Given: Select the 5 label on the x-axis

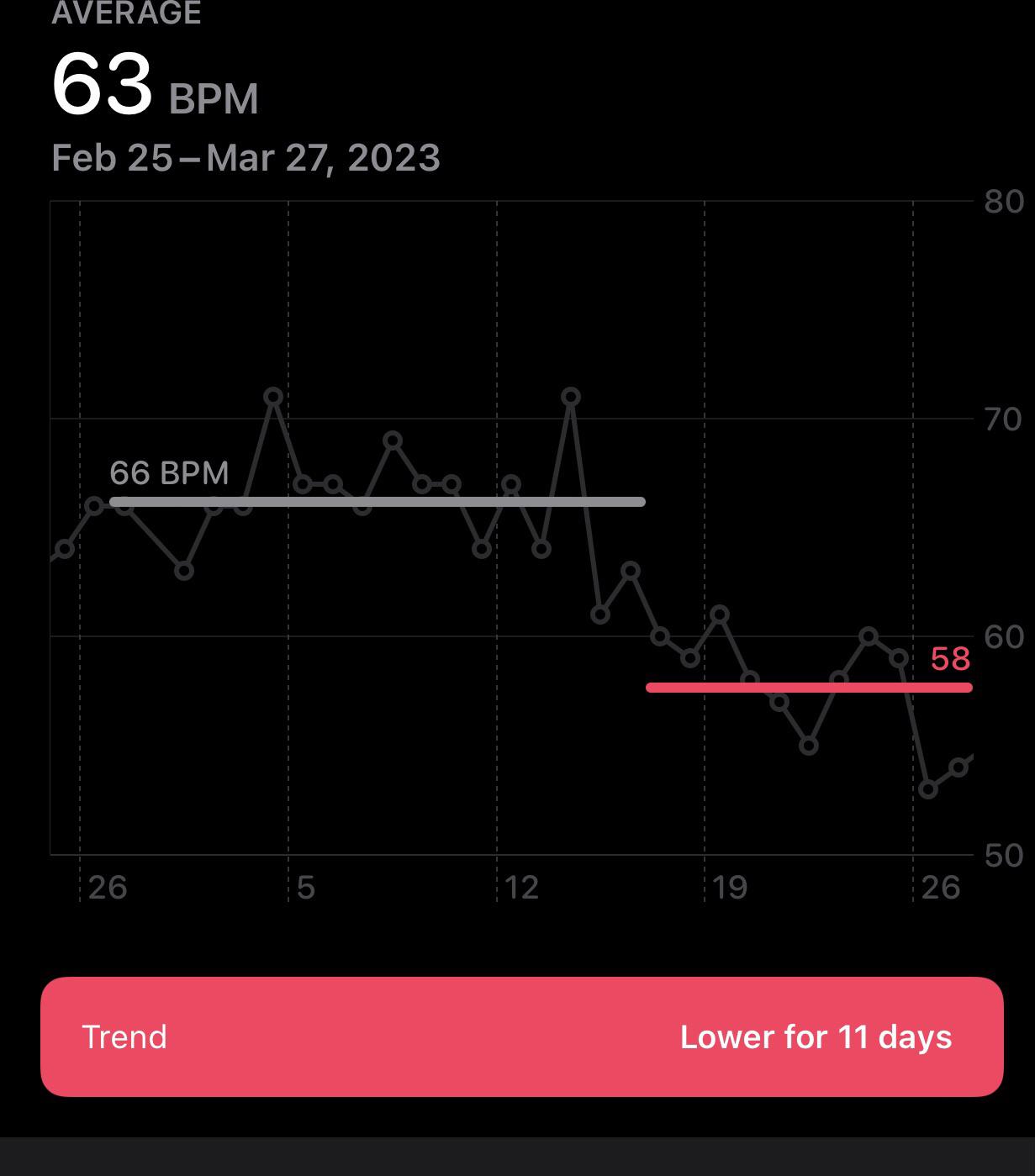Looking at the screenshot, I should pyautogui.click(x=307, y=888).
